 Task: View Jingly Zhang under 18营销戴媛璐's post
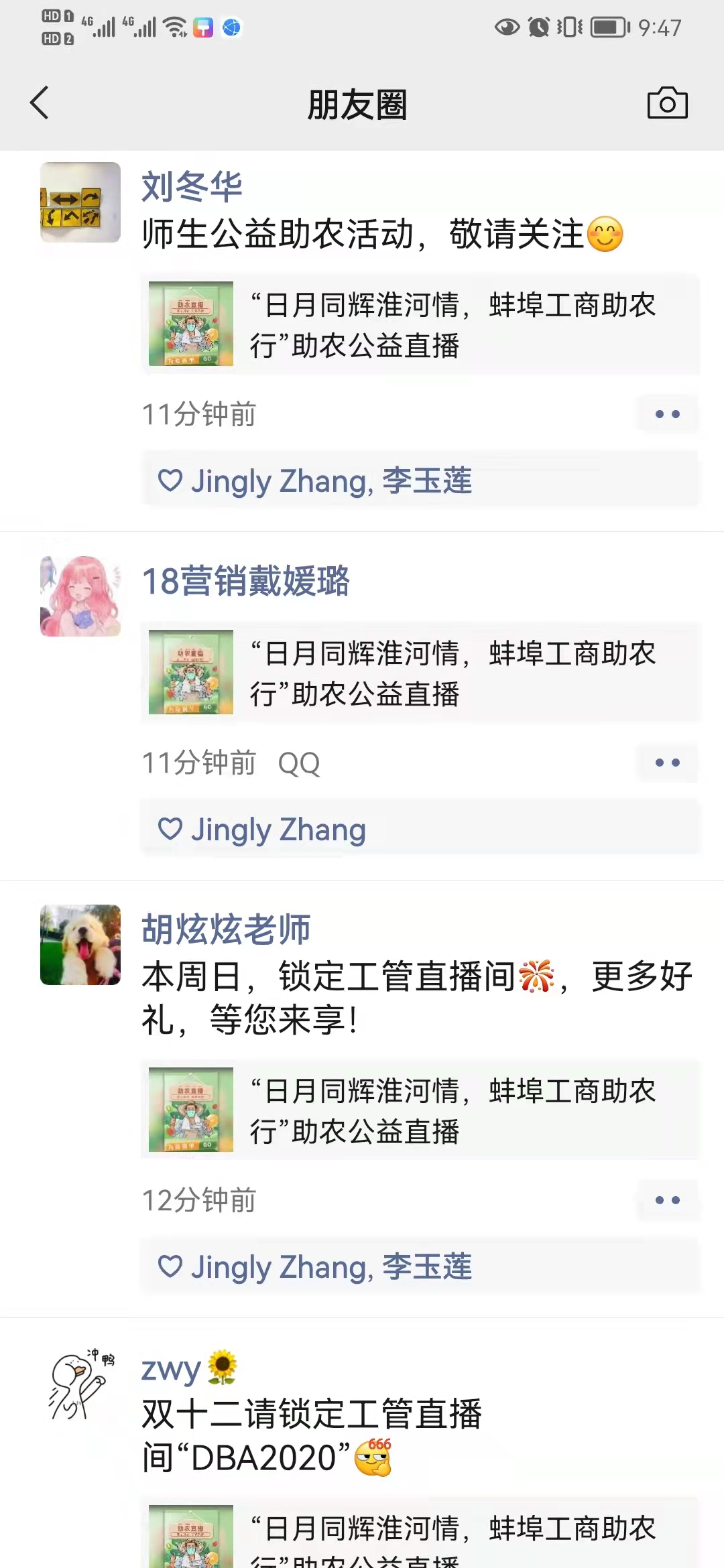pos(278,830)
